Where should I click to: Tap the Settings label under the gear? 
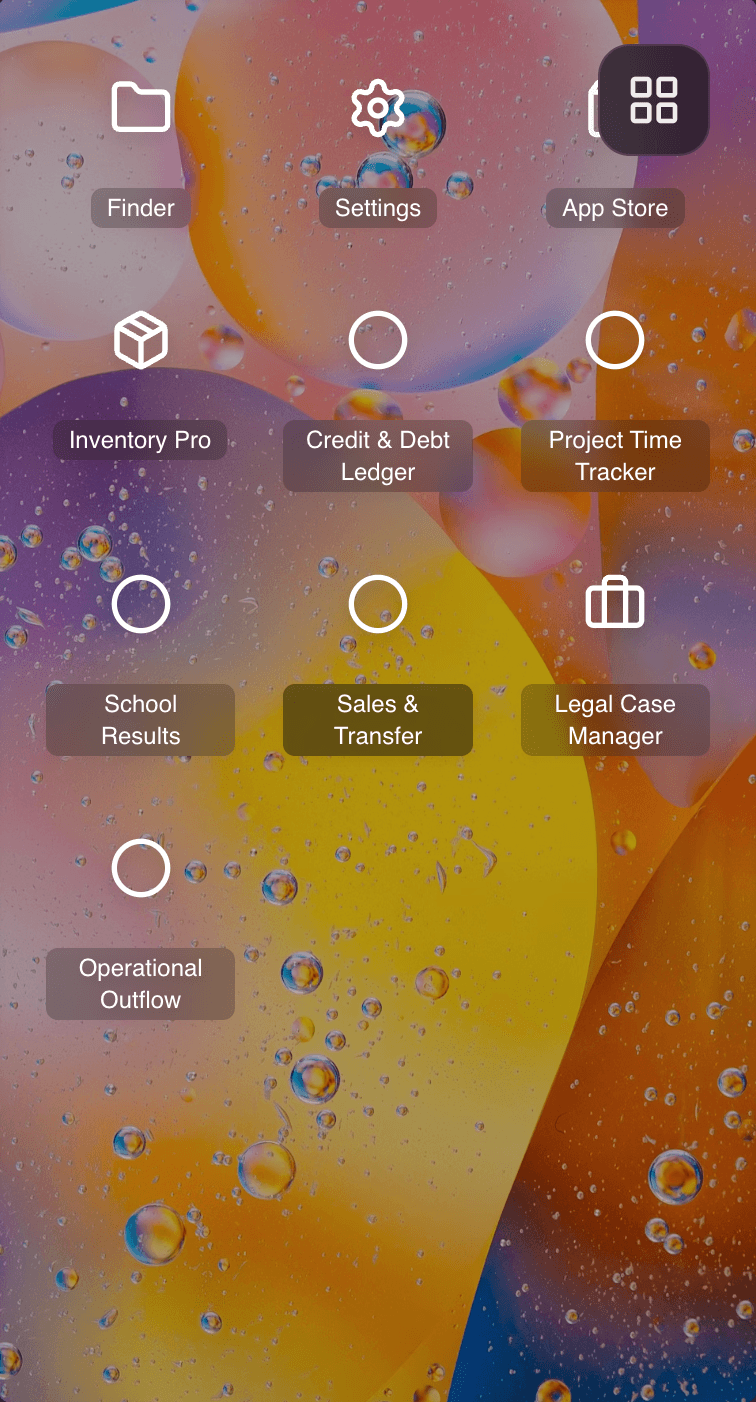(378, 208)
